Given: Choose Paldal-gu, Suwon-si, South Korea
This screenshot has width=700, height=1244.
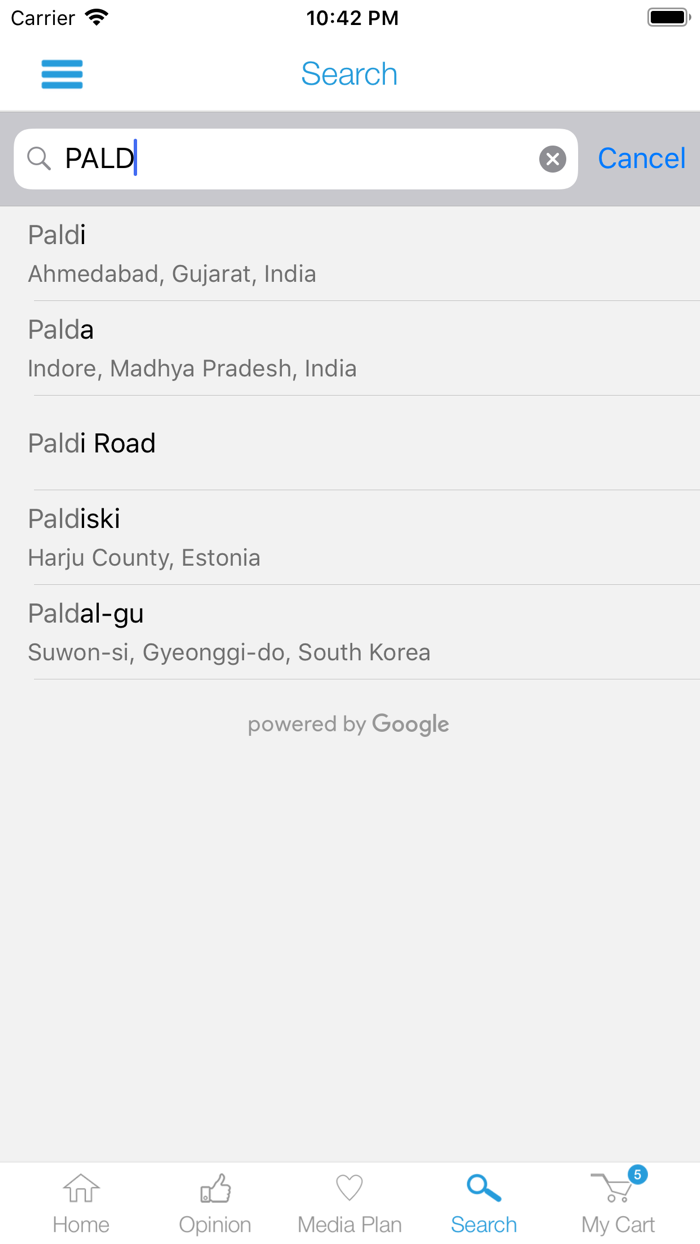Looking at the screenshot, I should point(350,632).
